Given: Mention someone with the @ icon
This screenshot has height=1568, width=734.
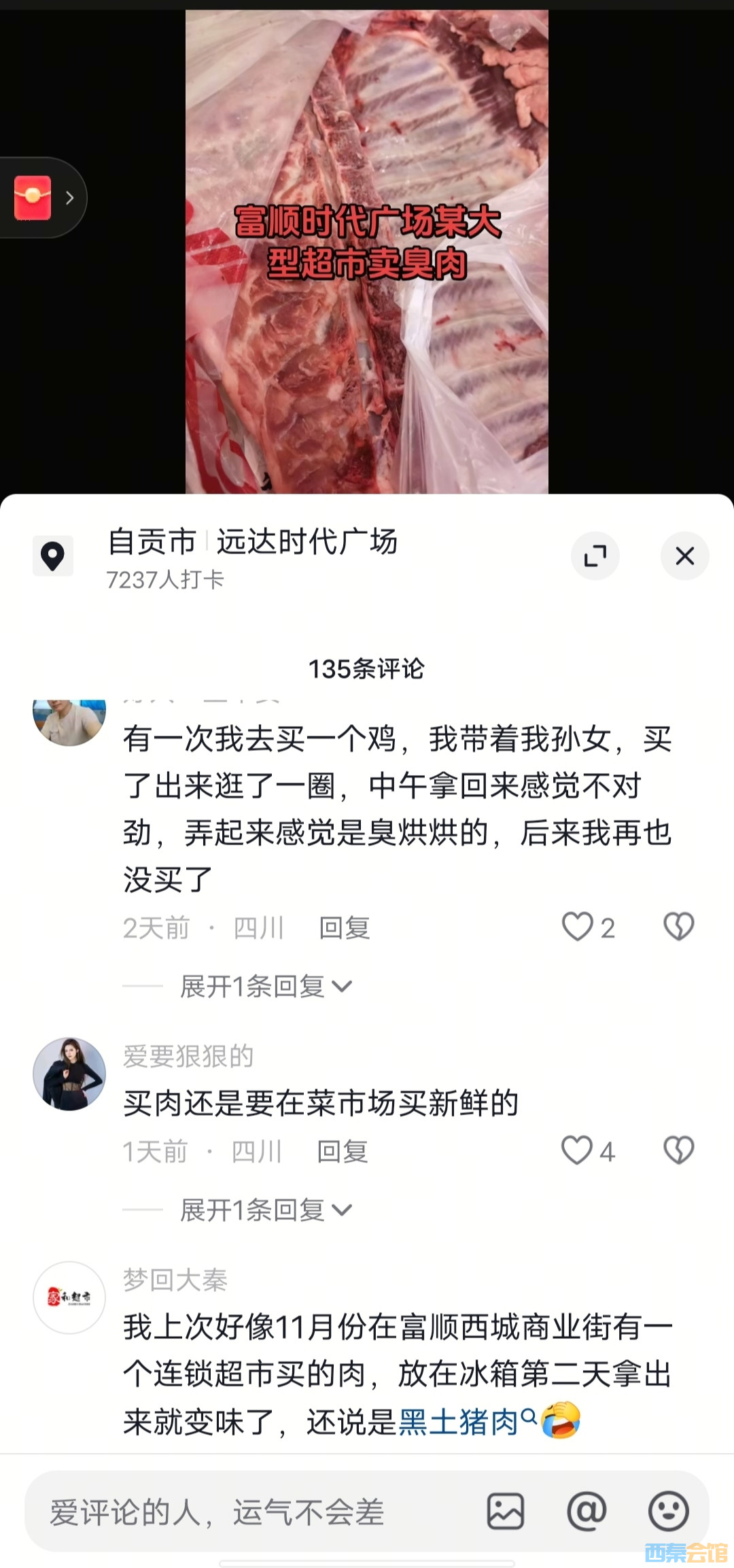Looking at the screenshot, I should tap(587, 1512).
